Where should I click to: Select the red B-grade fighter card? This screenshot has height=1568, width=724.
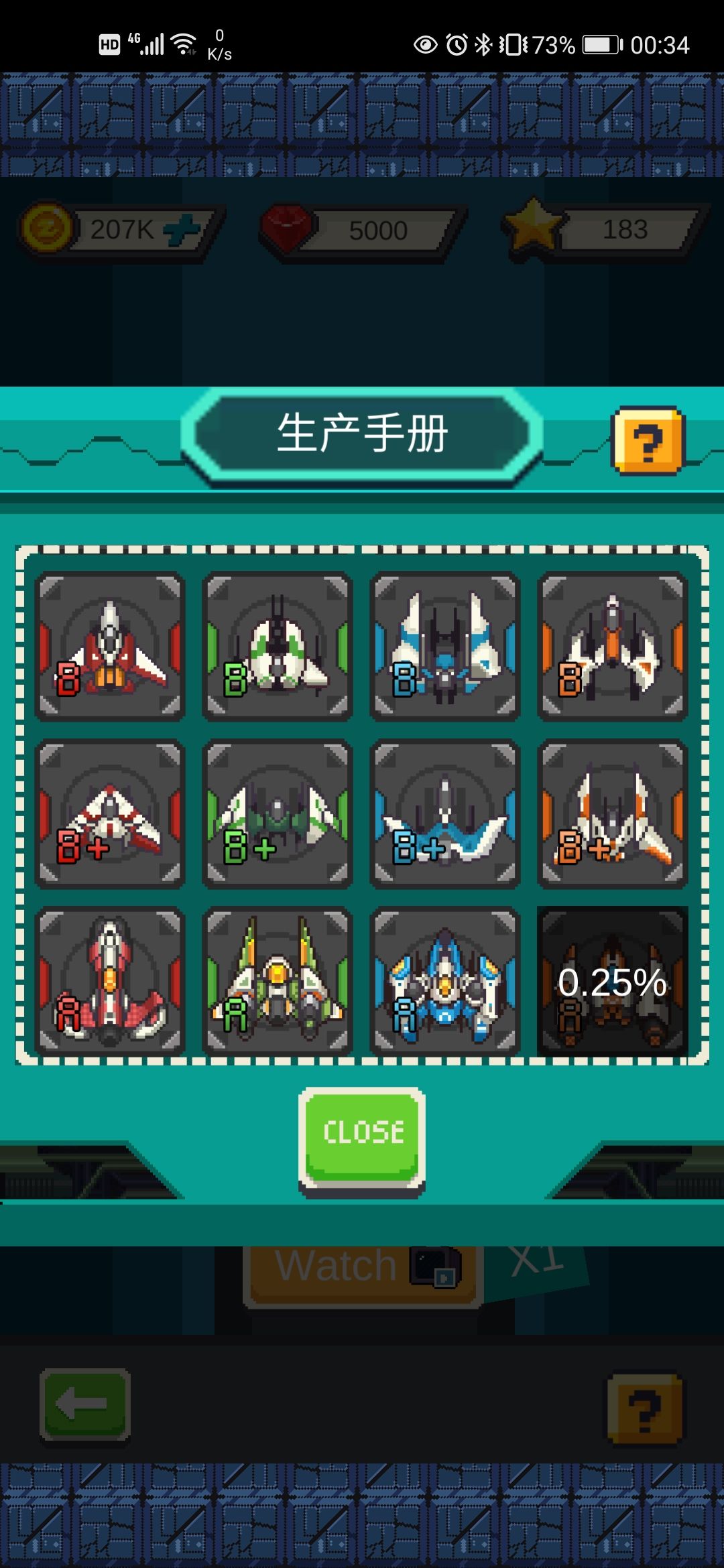tap(111, 645)
